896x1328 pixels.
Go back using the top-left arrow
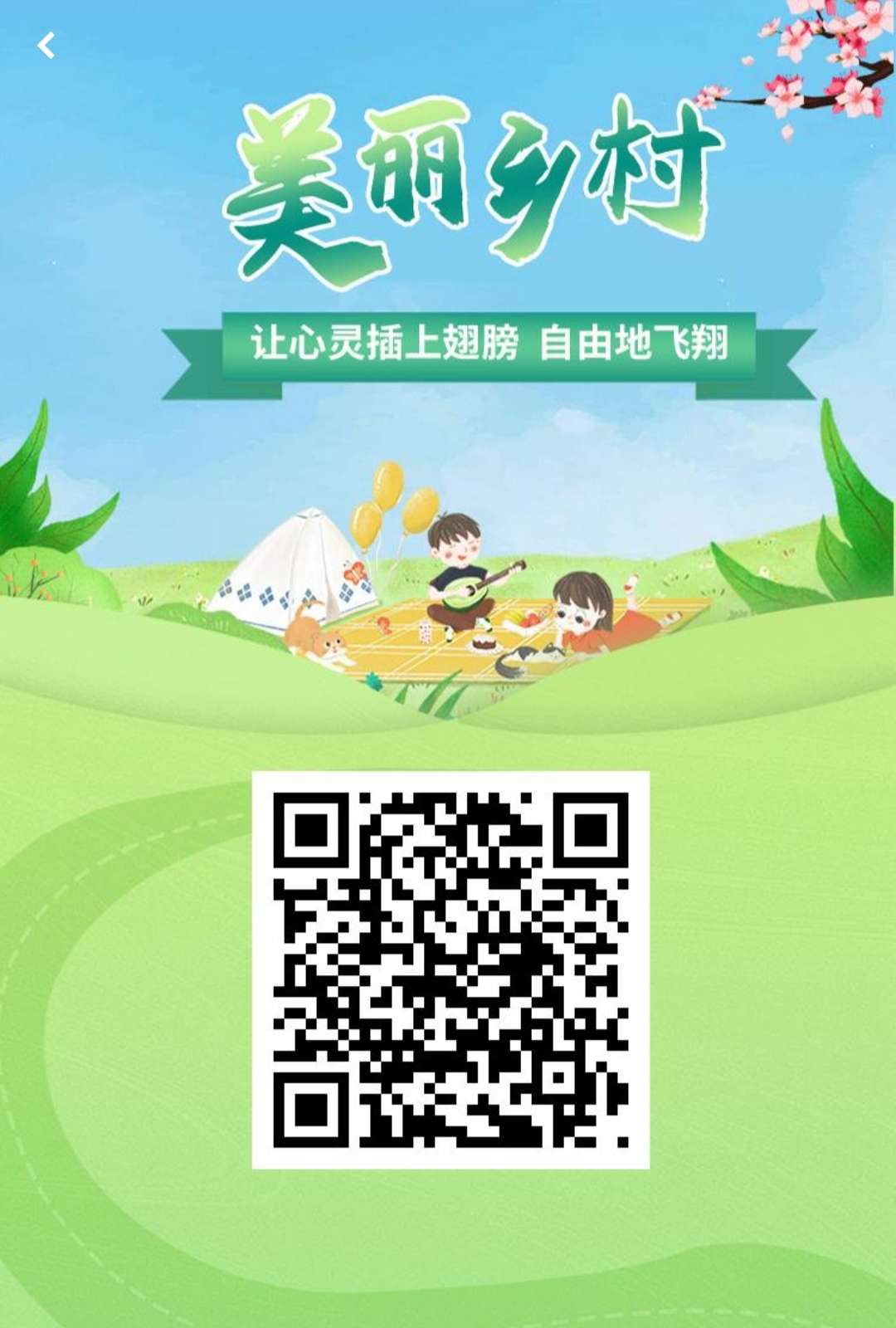pos(46,46)
